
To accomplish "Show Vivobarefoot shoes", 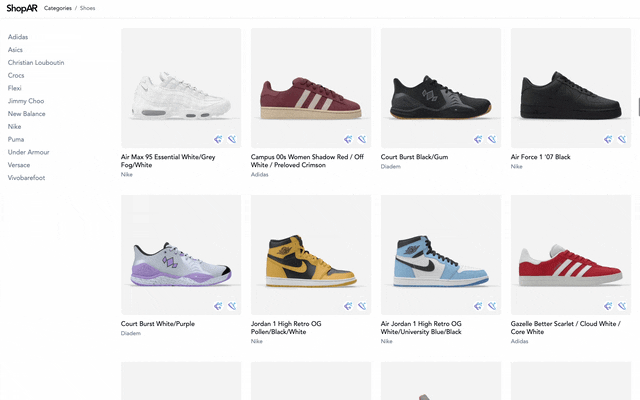I will point(27,178).
